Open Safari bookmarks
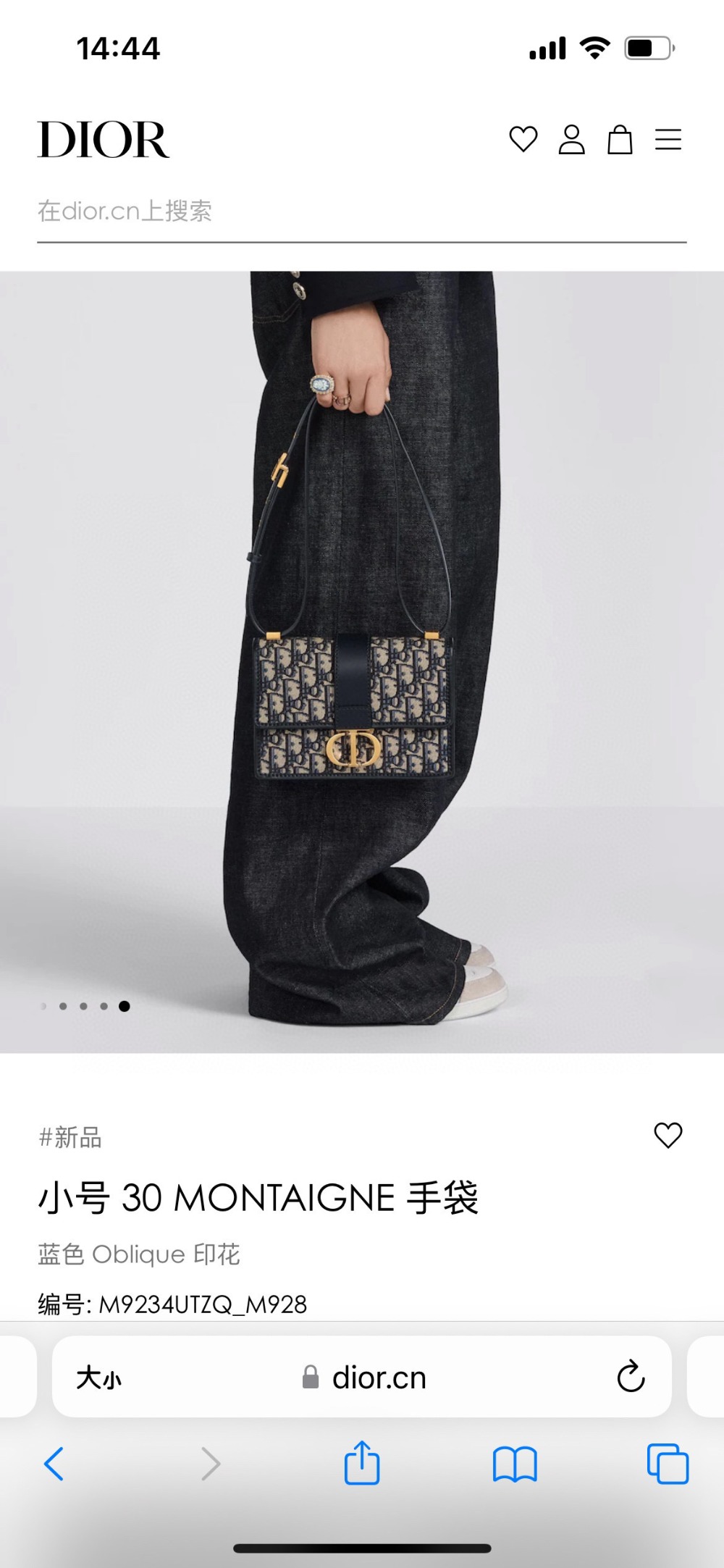Screen dimensions: 724x1568 pos(514,1464)
